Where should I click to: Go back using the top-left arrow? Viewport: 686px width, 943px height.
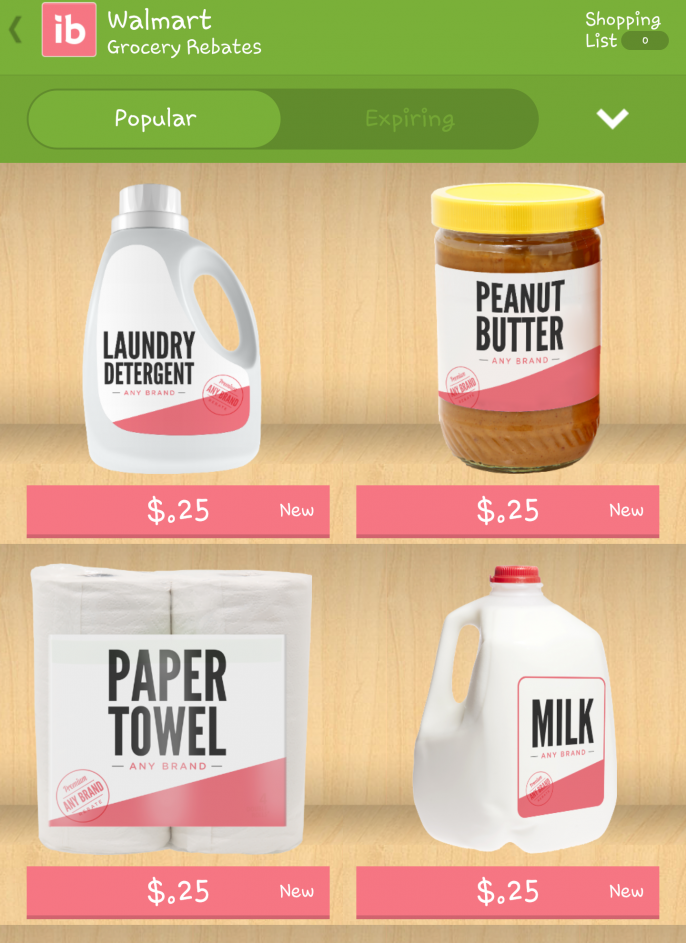15,30
